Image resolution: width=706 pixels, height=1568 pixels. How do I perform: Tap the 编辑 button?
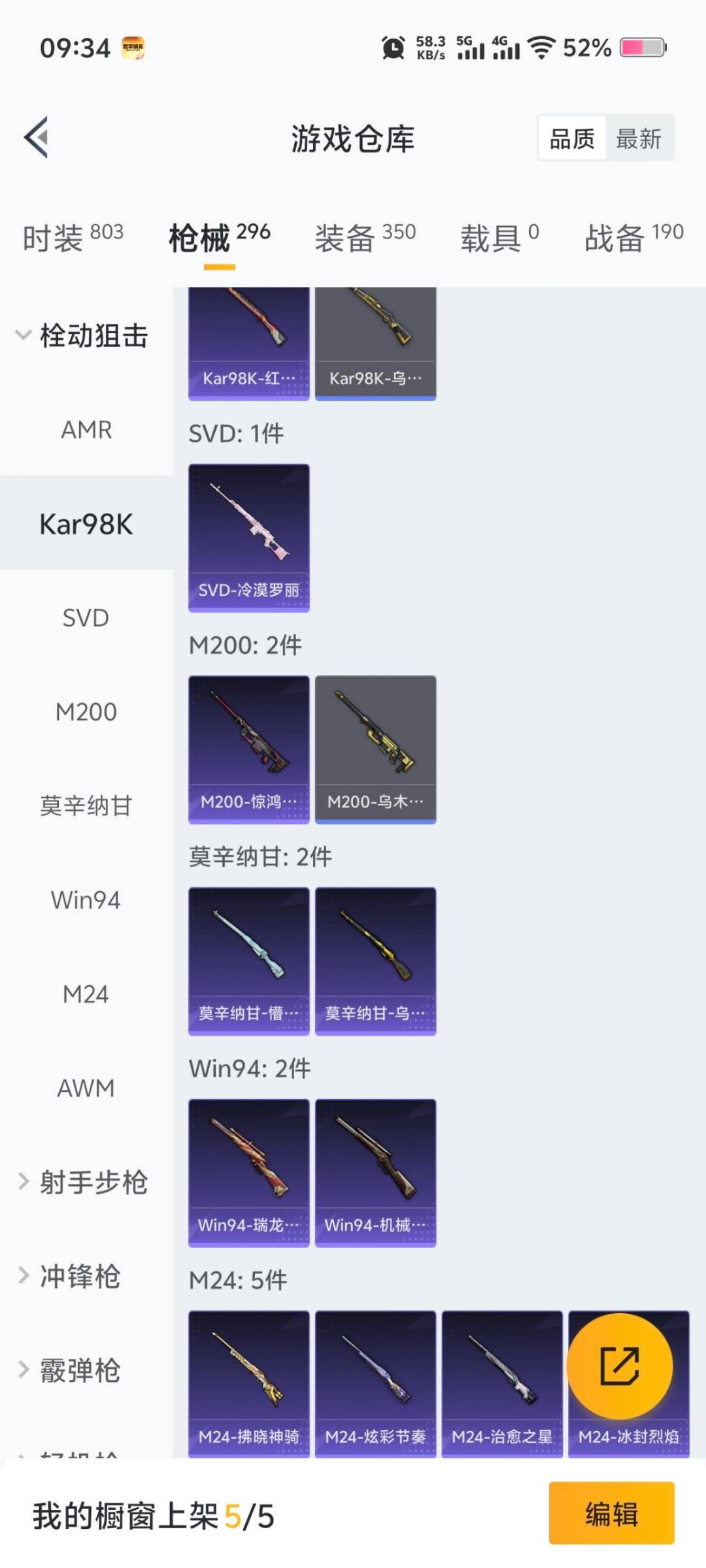(x=611, y=1516)
